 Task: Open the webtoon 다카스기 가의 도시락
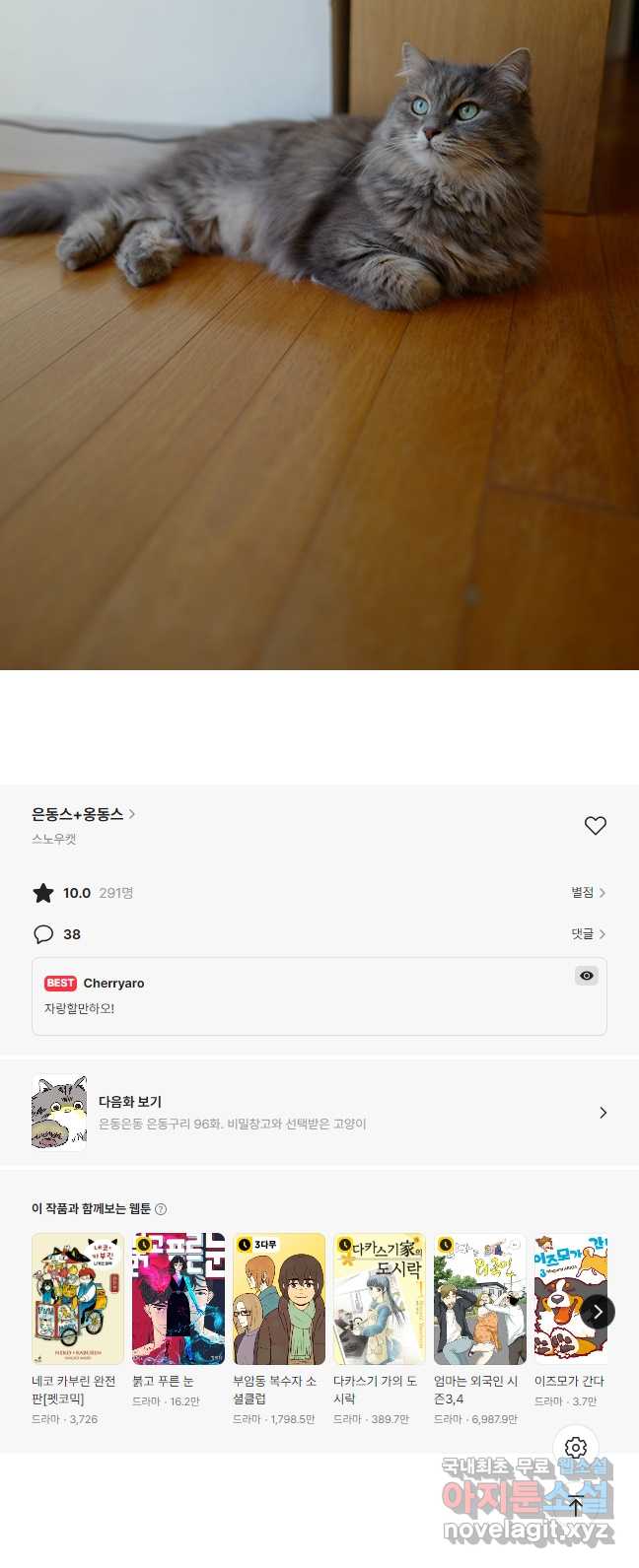[380, 1298]
